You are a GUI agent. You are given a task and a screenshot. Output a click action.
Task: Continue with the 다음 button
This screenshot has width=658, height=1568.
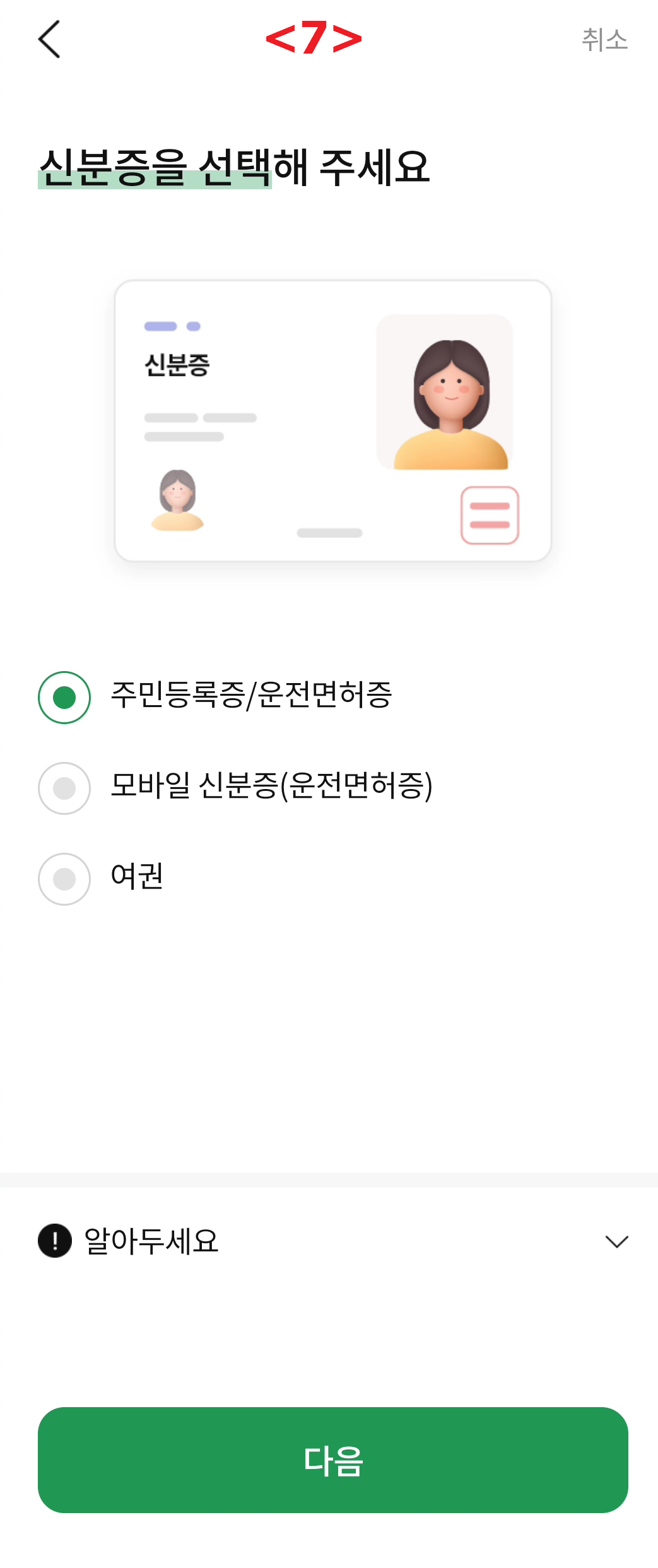[332, 1460]
